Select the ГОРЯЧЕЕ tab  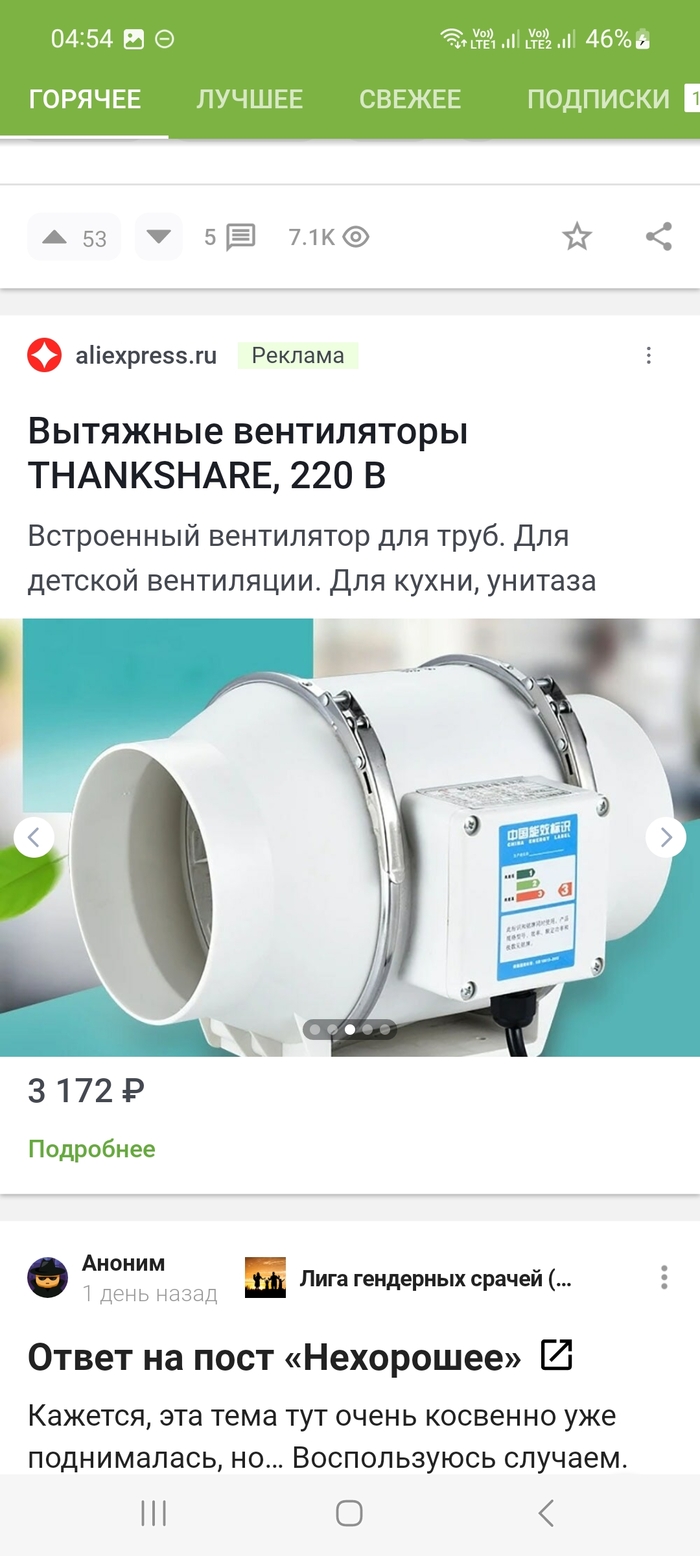pos(85,99)
